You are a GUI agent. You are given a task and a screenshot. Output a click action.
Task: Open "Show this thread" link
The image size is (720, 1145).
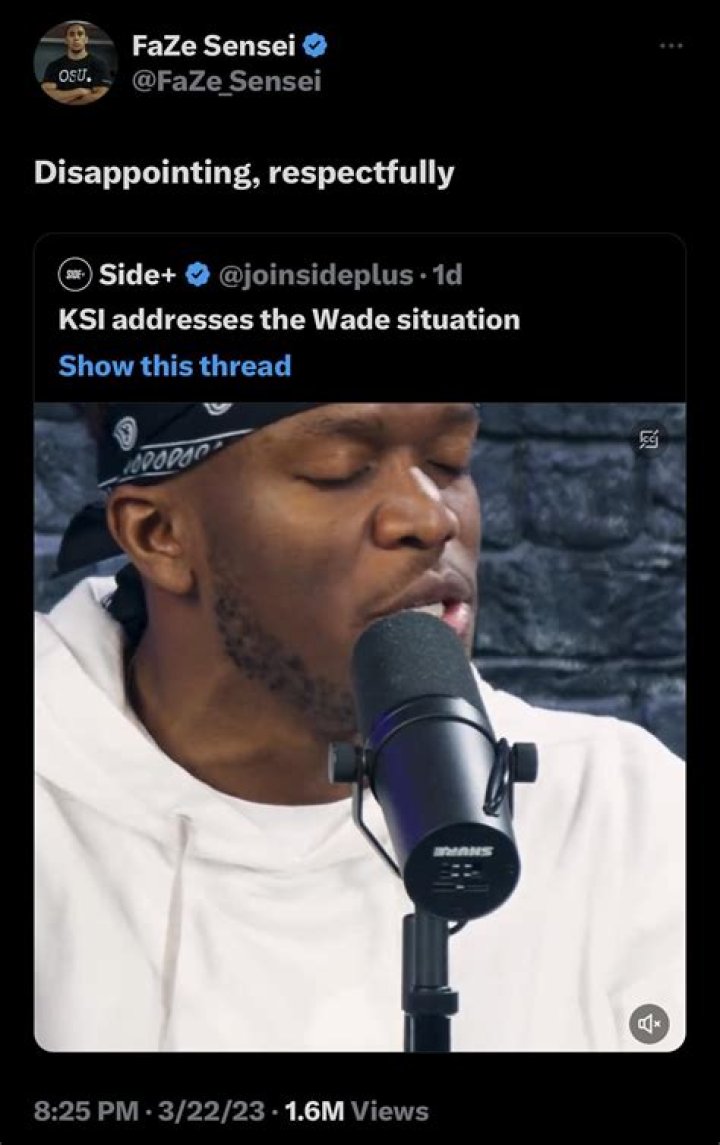[x=175, y=366]
